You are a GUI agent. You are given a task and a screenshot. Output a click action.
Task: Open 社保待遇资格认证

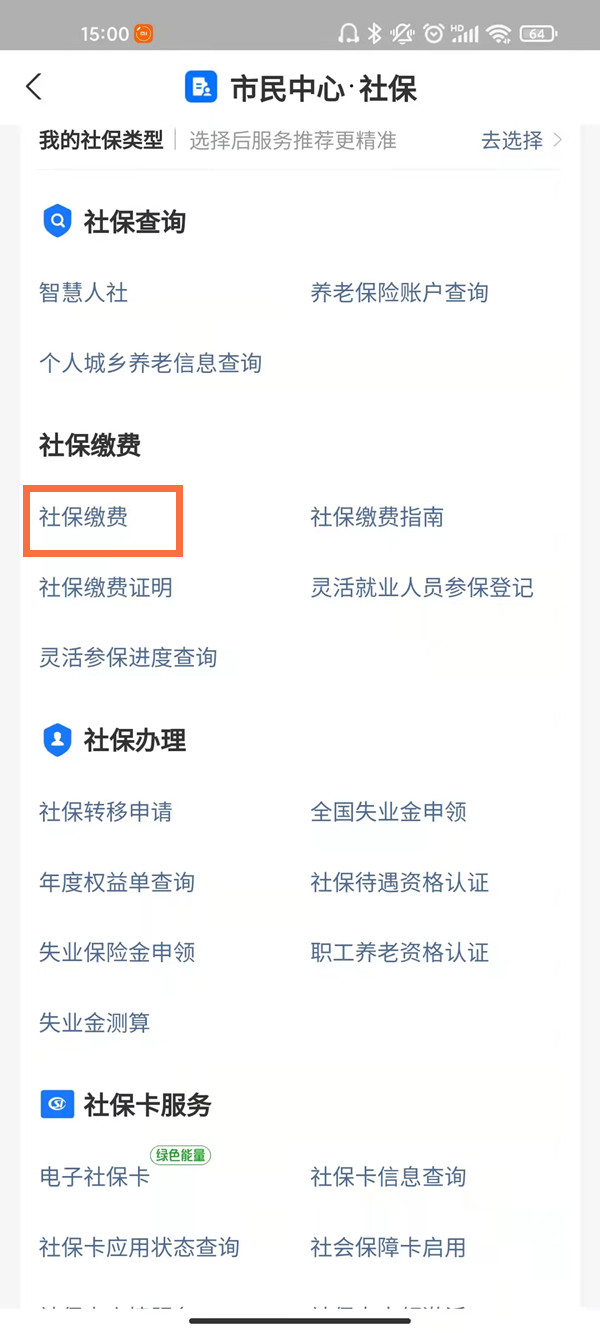[399, 882]
